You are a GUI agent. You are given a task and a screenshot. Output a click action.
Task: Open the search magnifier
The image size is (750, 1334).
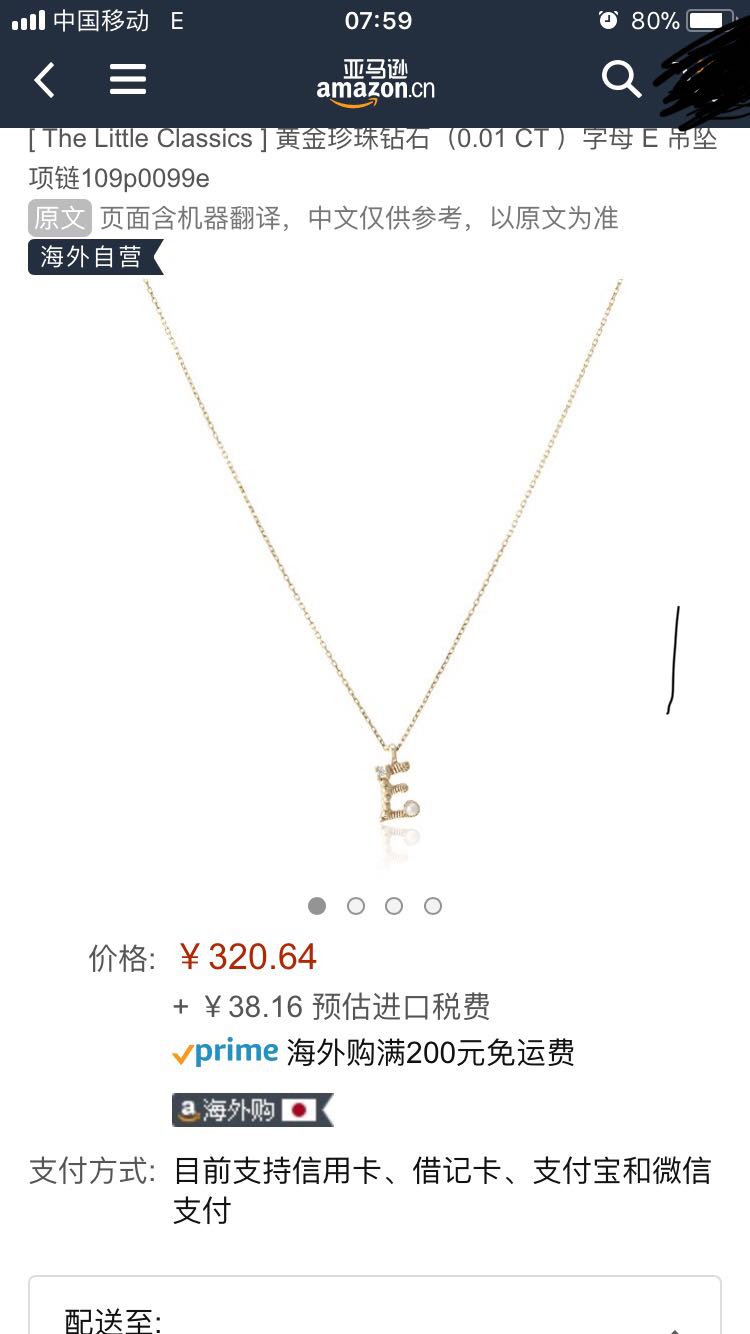click(x=622, y=79)
